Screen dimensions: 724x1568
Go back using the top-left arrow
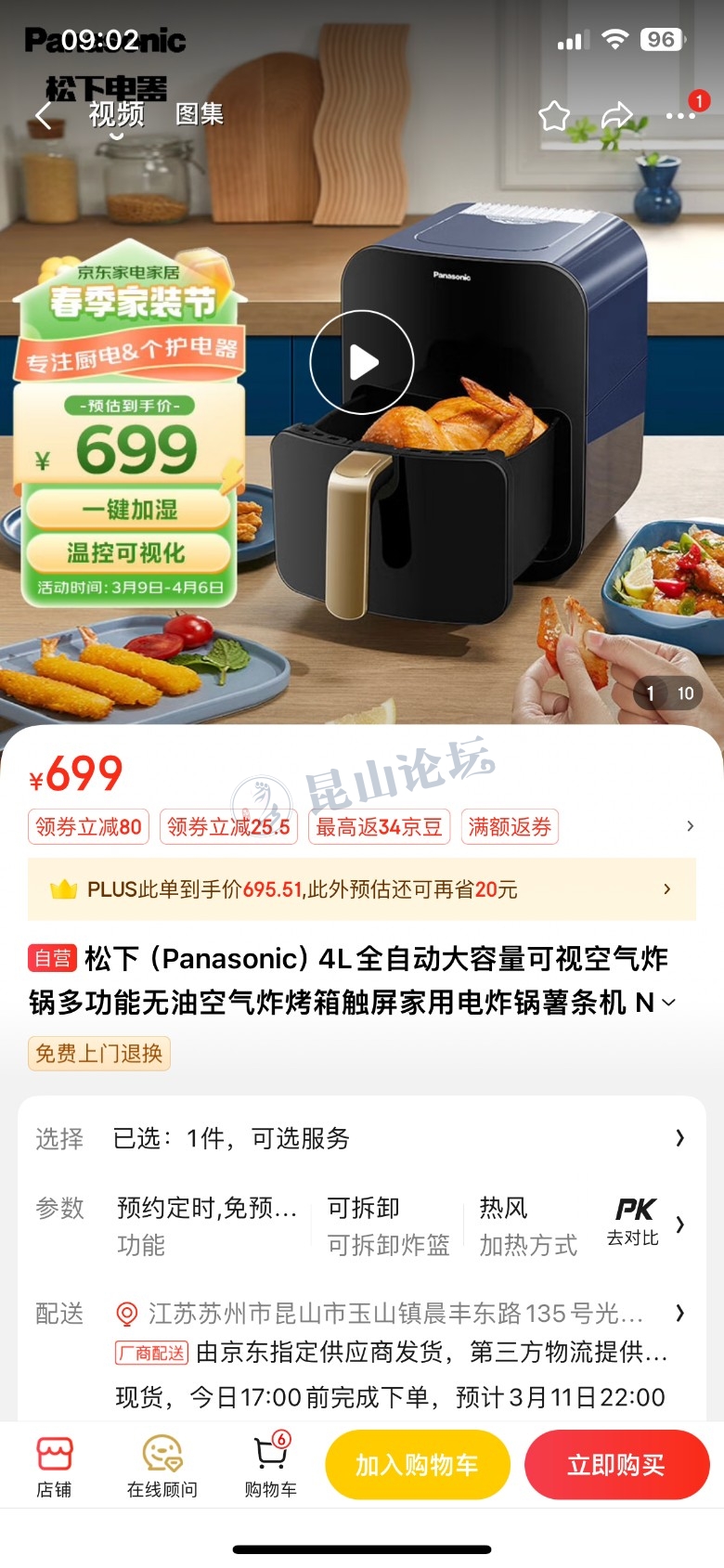tap(44, 116)
